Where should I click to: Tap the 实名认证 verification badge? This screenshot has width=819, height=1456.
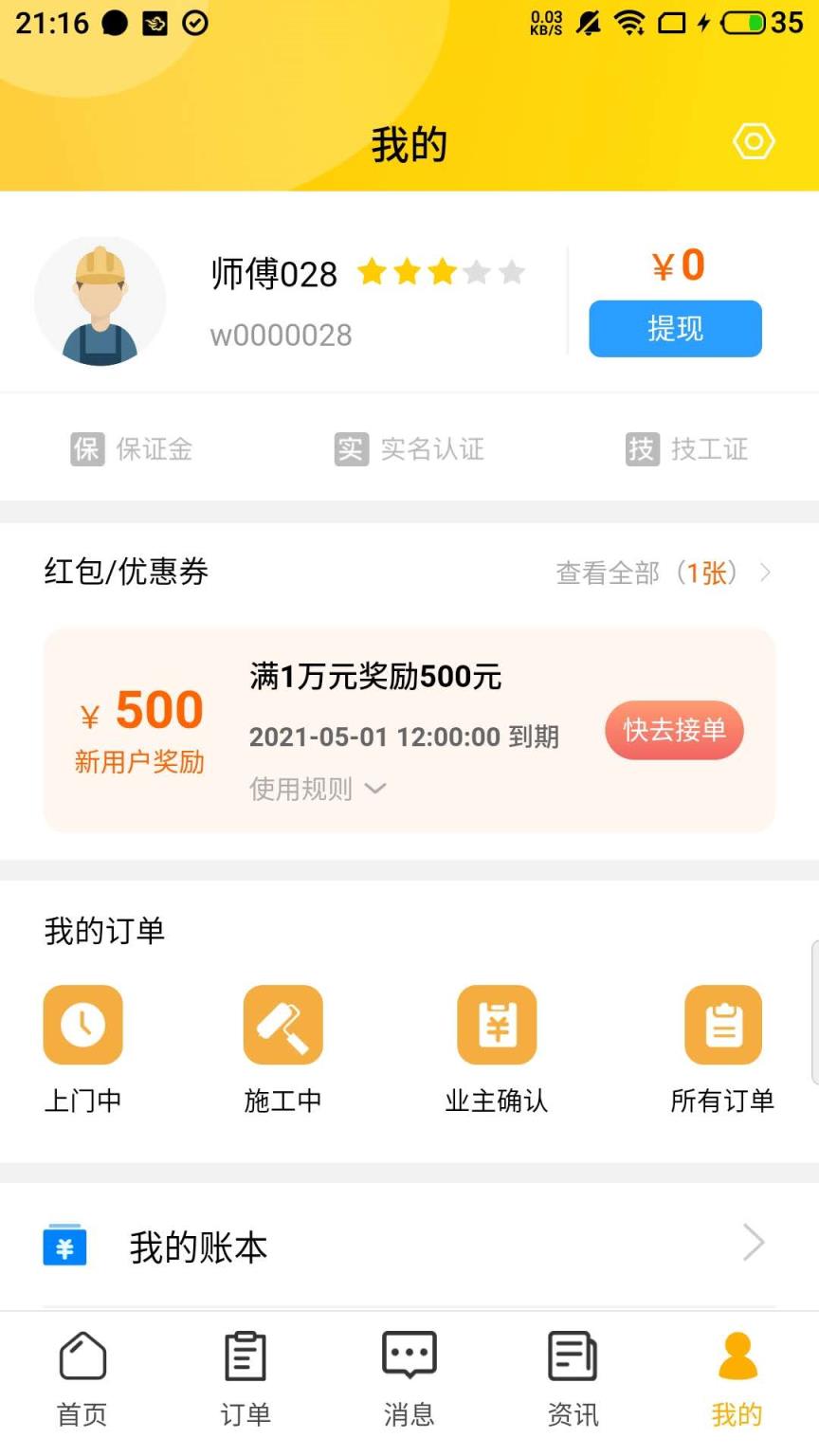tap(409, 449)
